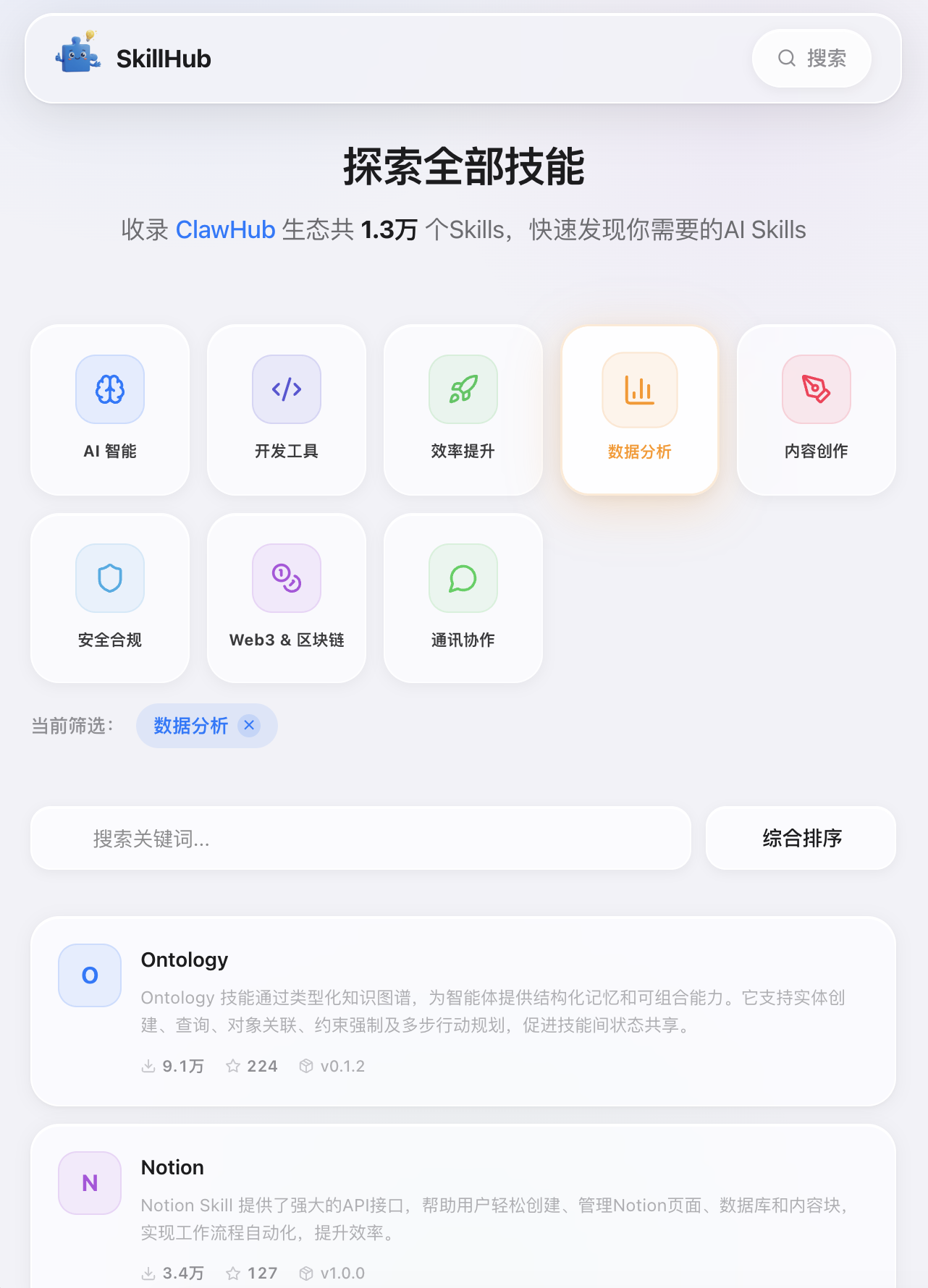Open the Notion skill card
928x1288 pixels.
point(463,1206)
